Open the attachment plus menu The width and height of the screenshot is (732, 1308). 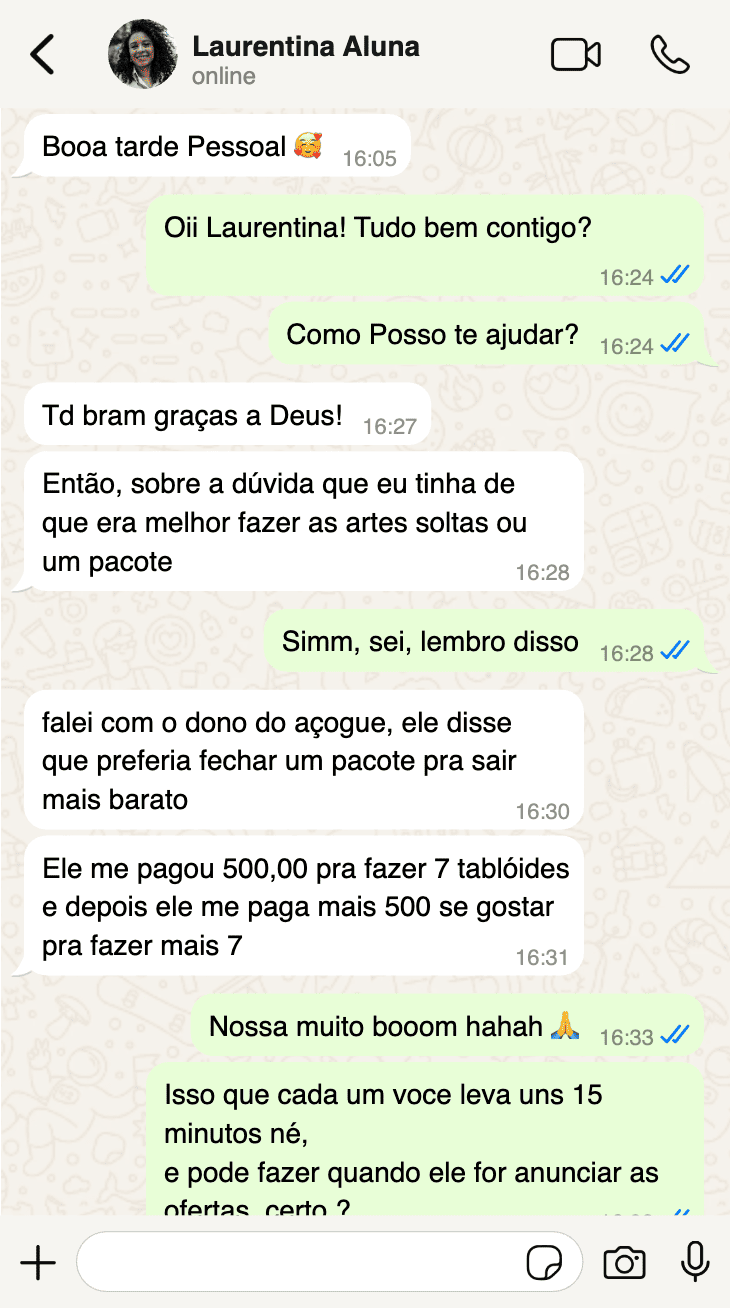point(38,1263)
